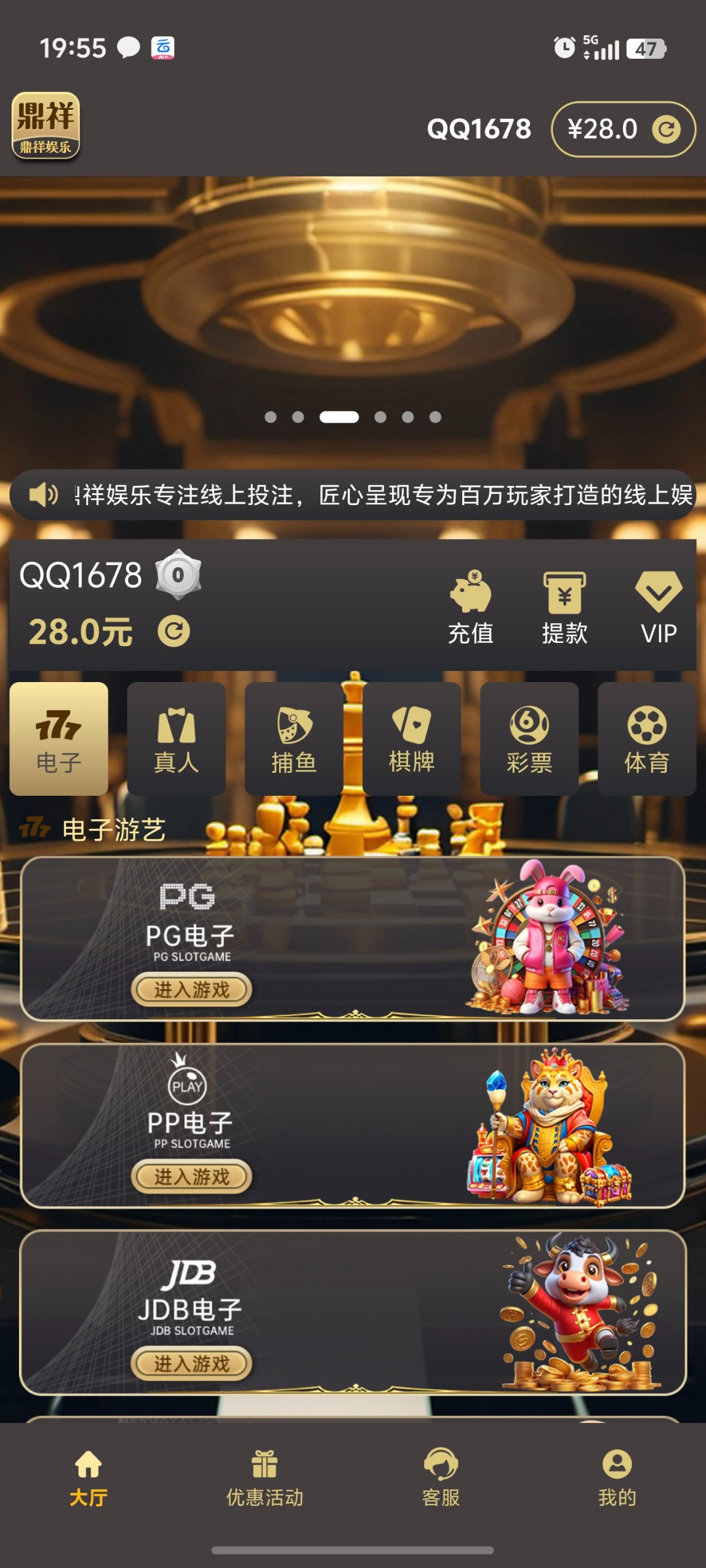Screen dimensions: 706x1568
Task: Refresh balance next to 28.0元
Action: [173, 631]
